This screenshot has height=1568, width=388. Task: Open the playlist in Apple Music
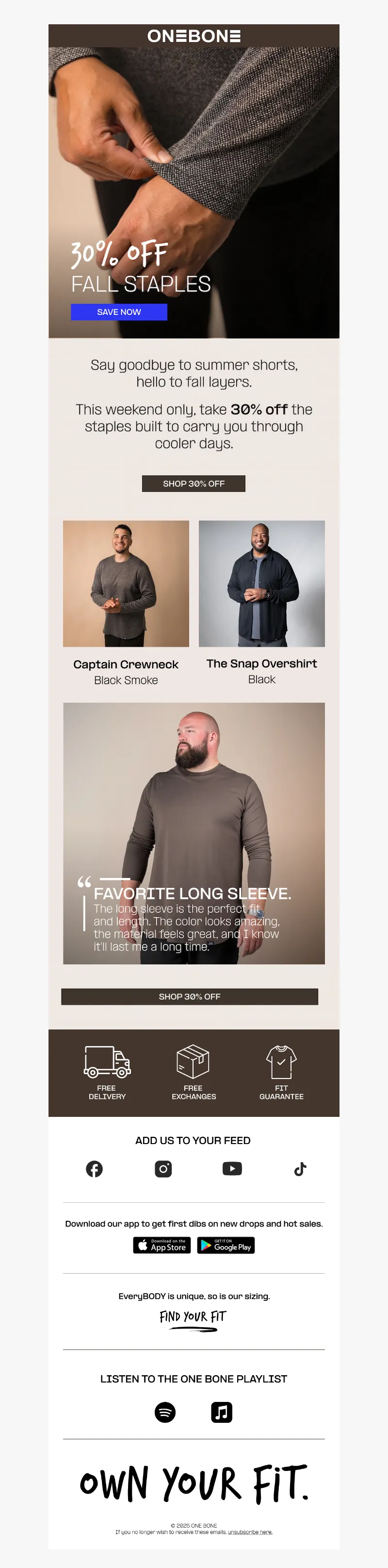[221, 1412]
